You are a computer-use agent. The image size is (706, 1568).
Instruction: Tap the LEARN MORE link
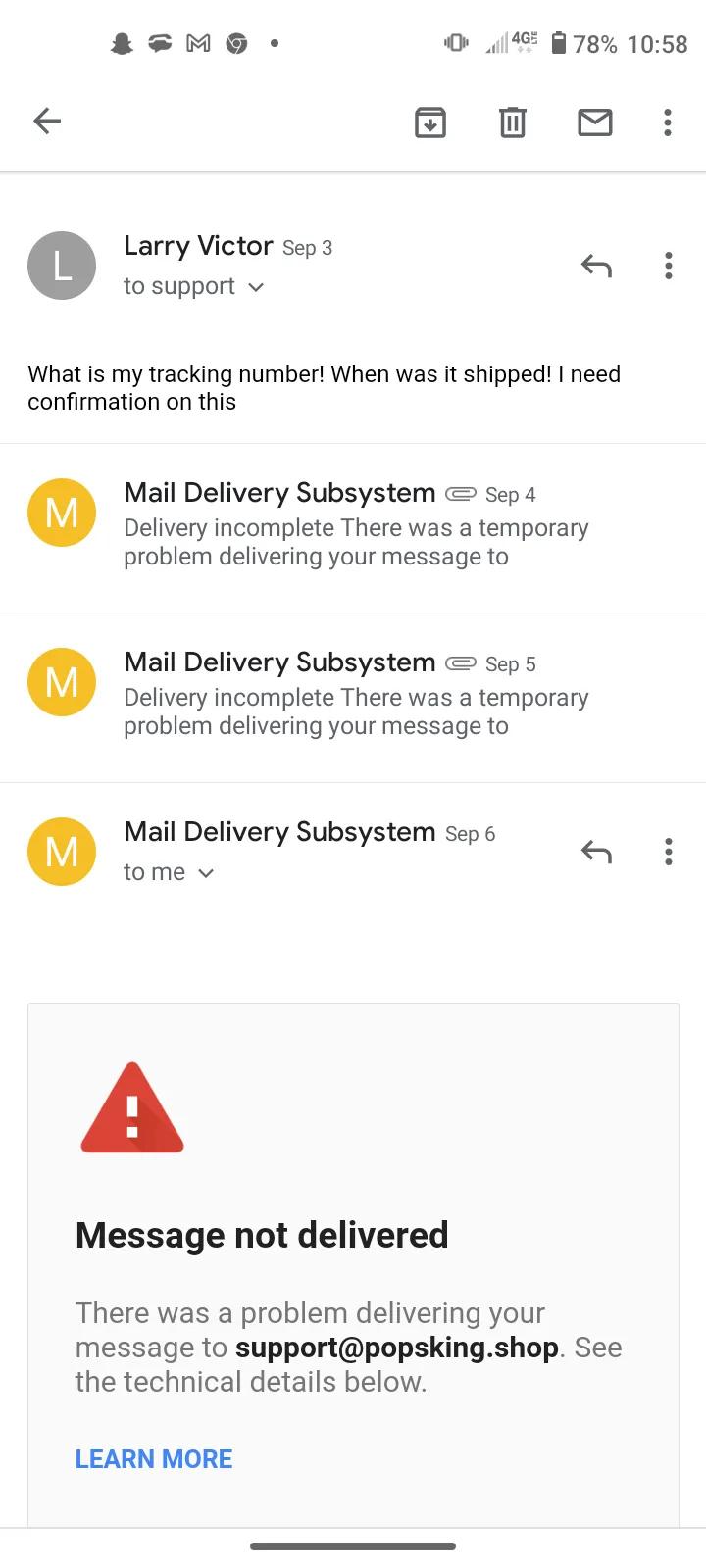tap(154, 1459)
